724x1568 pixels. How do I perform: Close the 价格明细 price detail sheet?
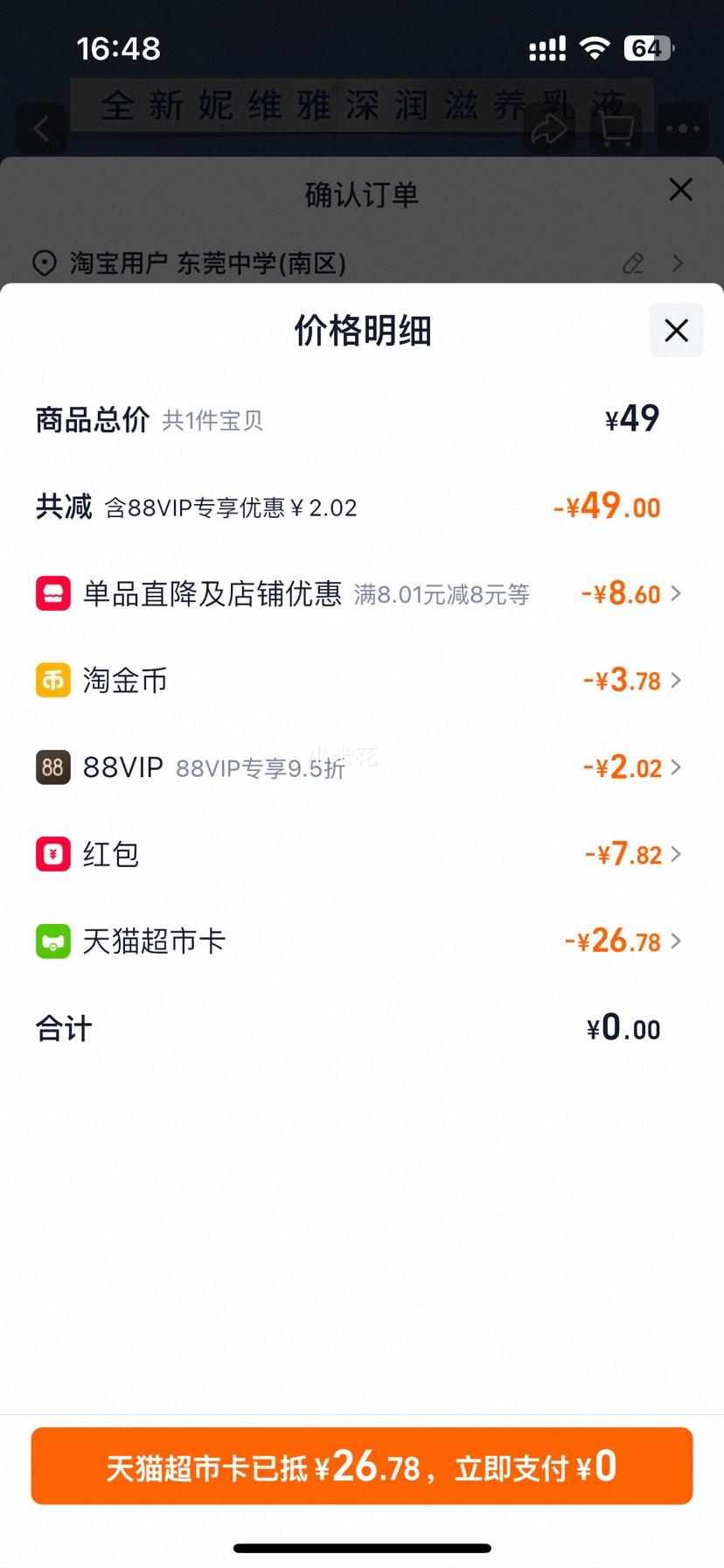(676, 331)
